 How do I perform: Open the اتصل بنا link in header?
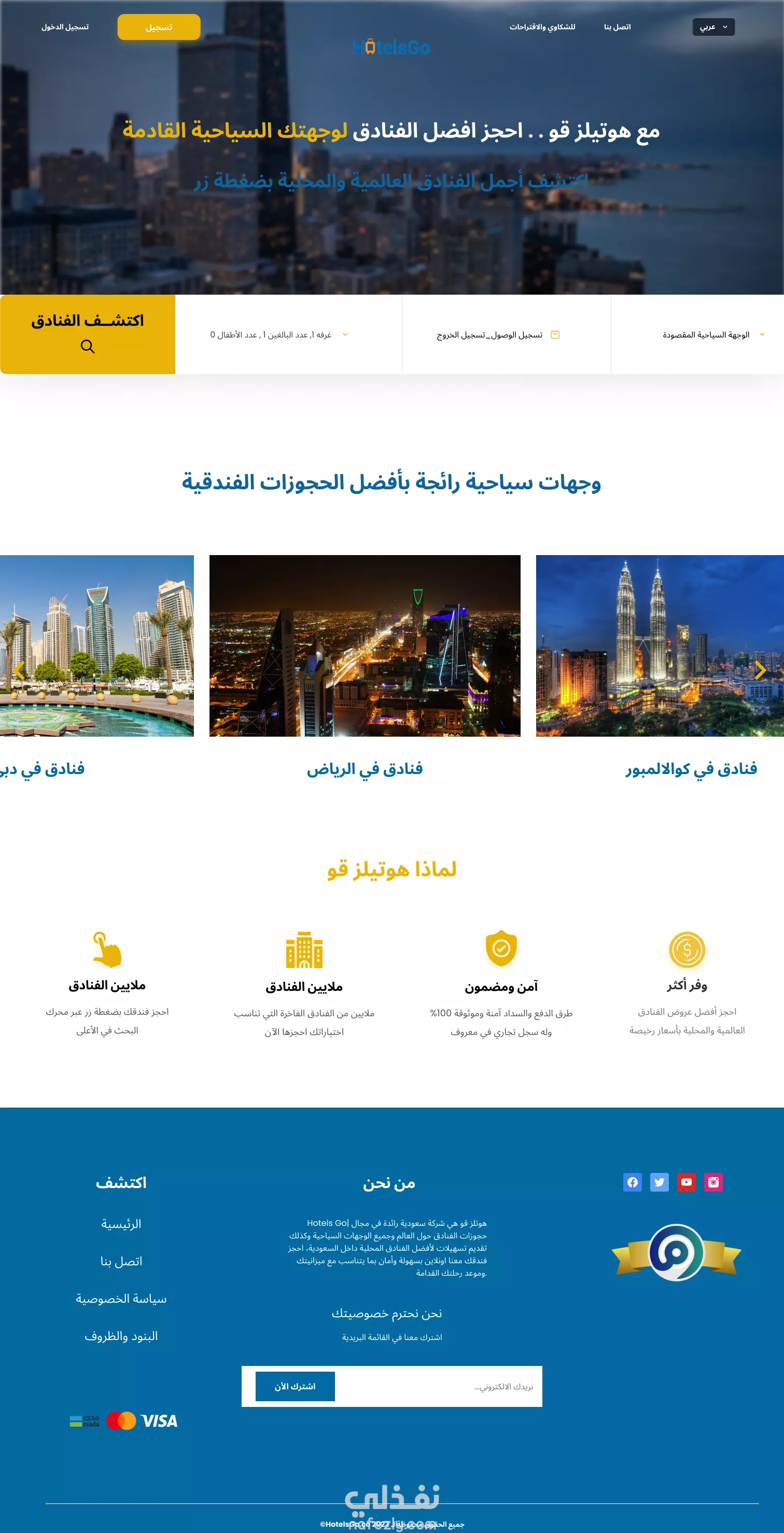point(618,27)
